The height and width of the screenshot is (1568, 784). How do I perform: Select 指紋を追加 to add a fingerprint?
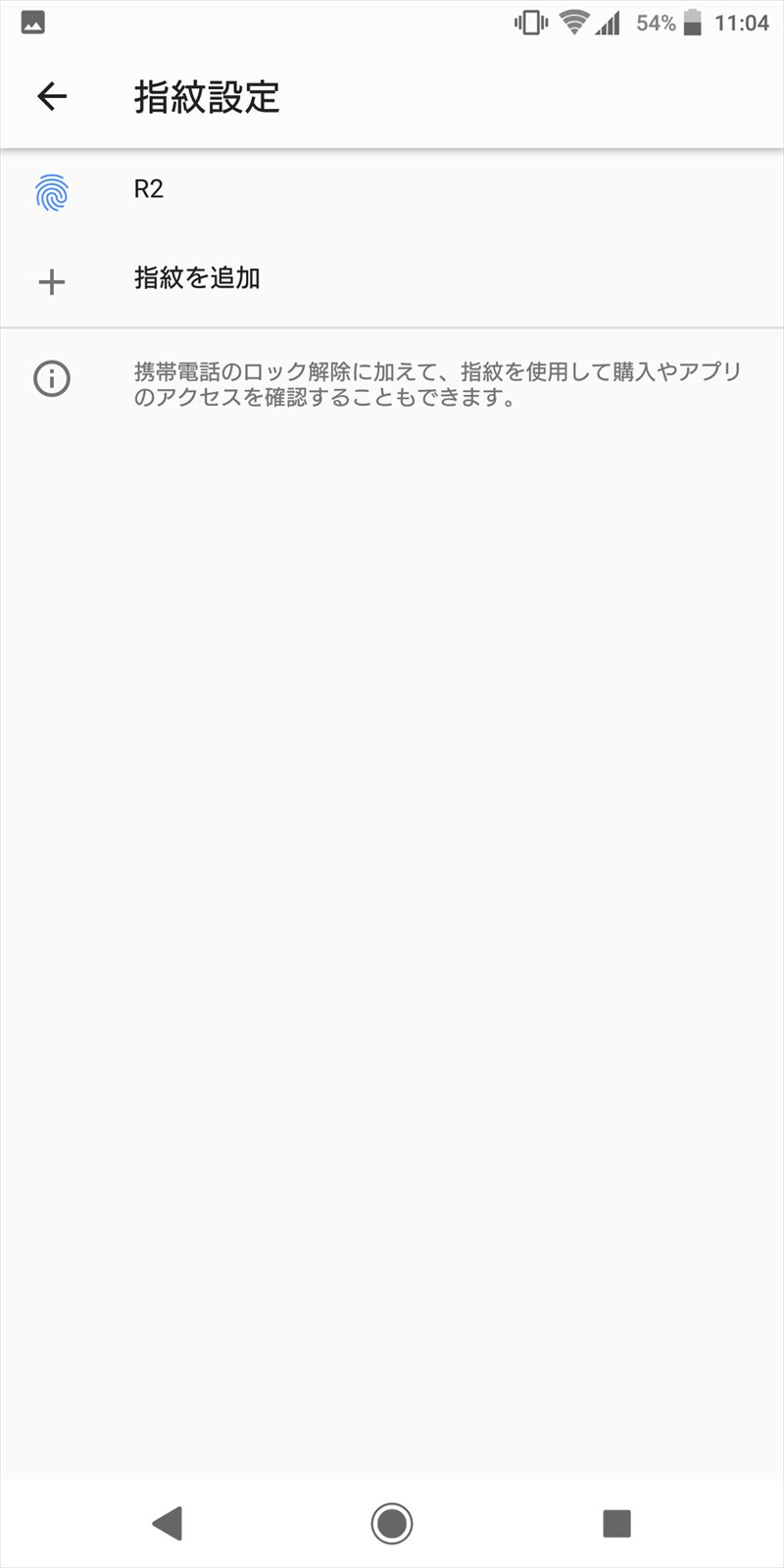click(x=392, y=281)
